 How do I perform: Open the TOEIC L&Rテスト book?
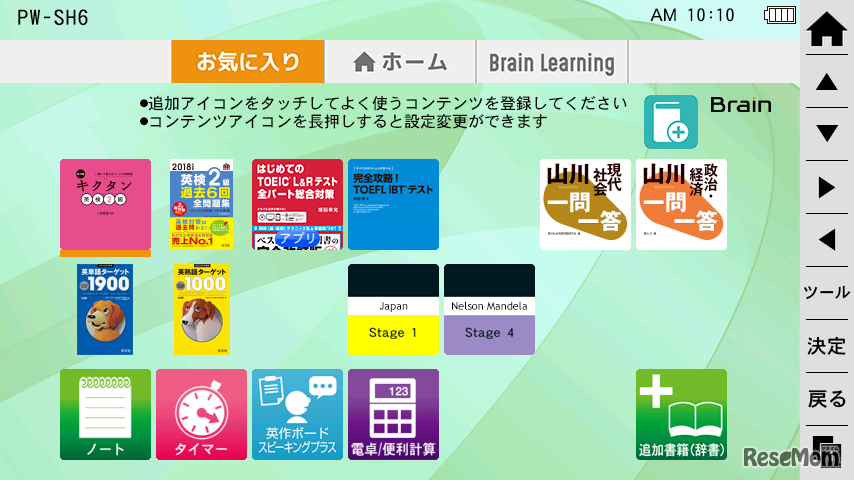297,204
